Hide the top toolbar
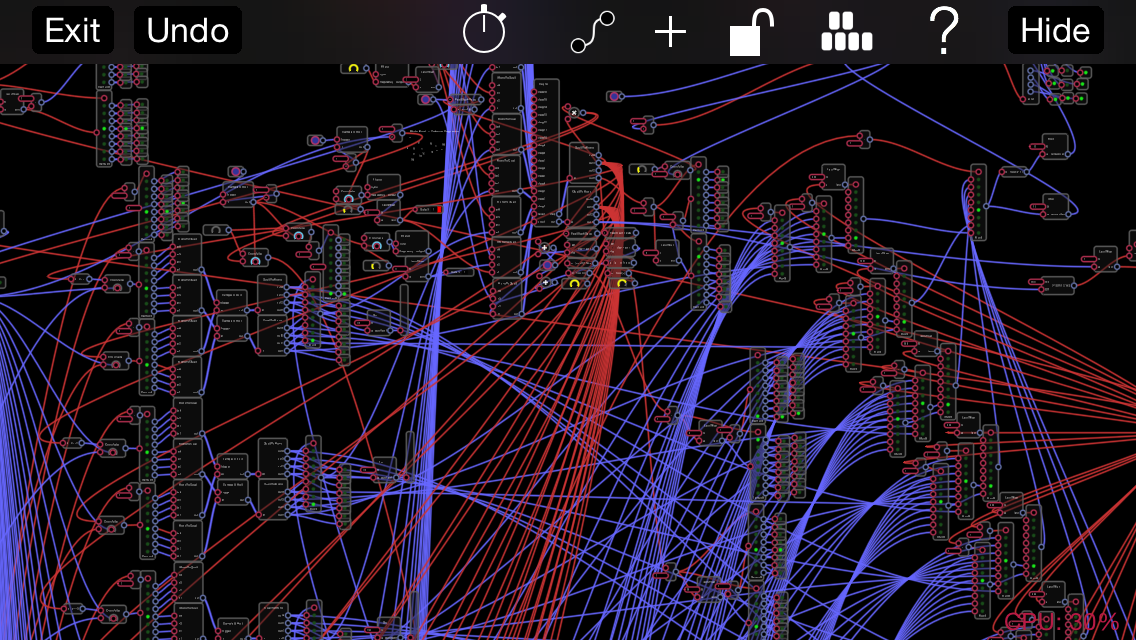 click(1055, 31)
